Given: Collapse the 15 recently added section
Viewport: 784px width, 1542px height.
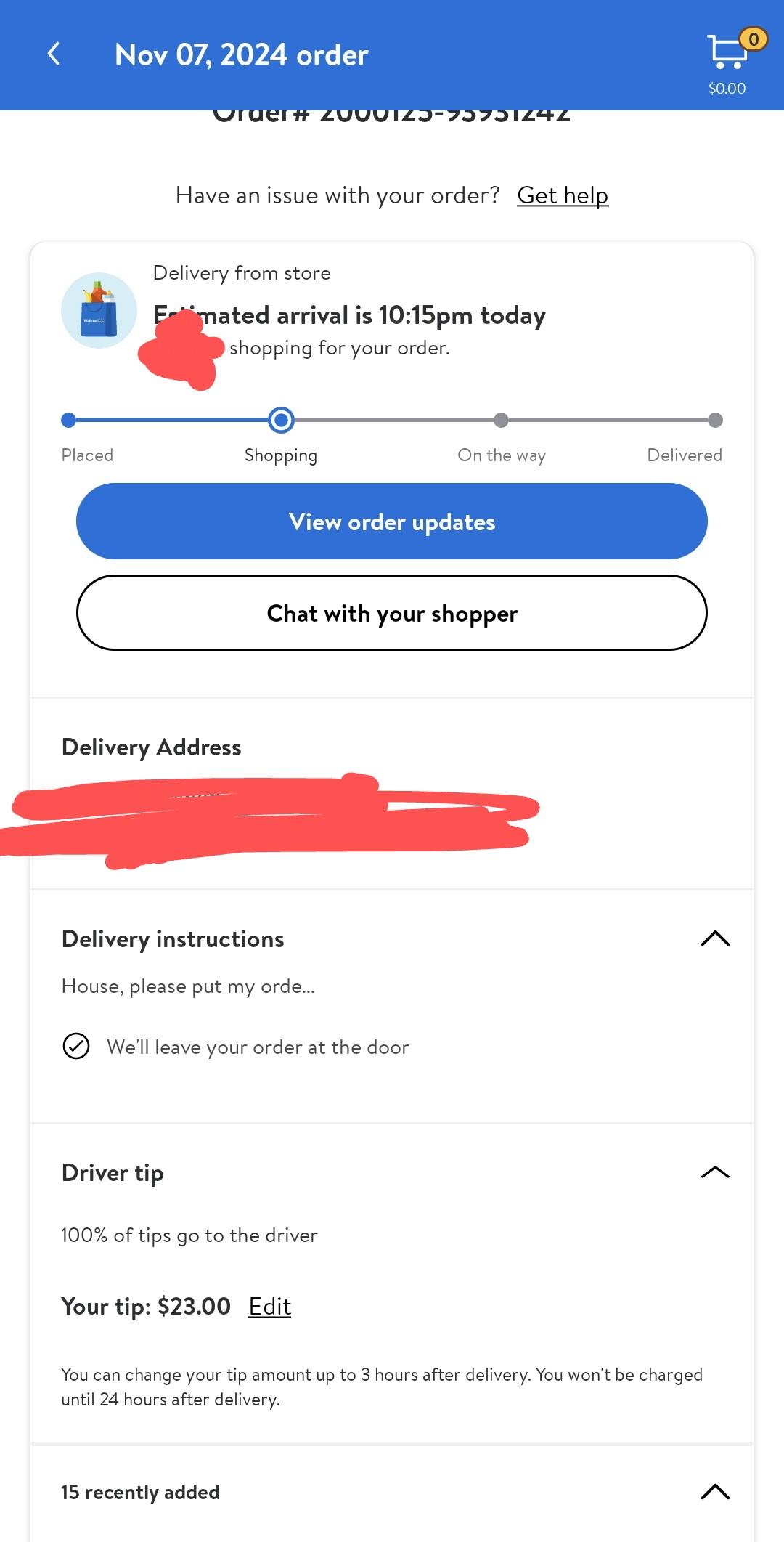Looking at the screenshot, I should pos(714,1492).
